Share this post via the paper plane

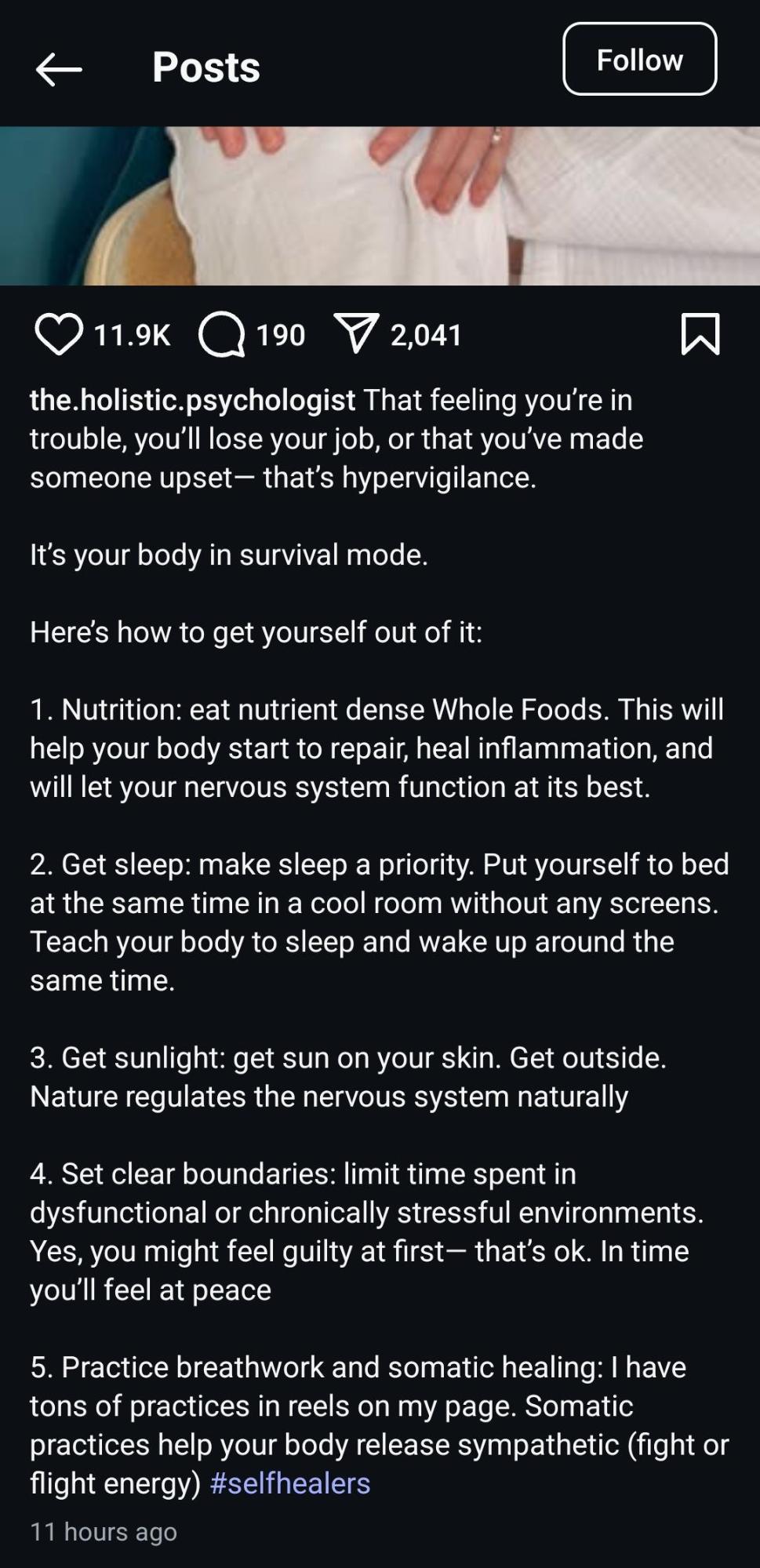pos(356,333)
